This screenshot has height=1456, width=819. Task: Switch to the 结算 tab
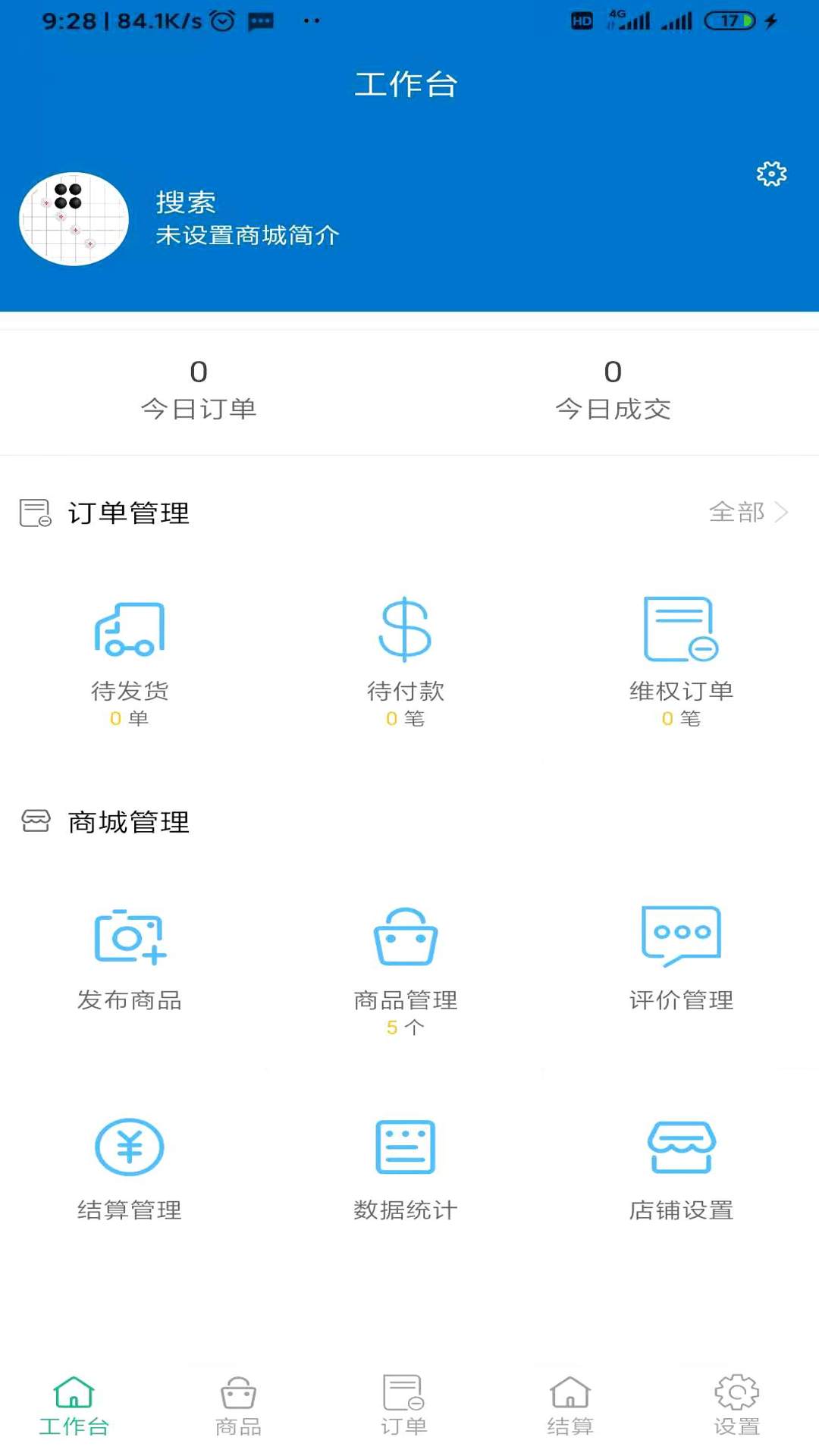[570, 1407]
